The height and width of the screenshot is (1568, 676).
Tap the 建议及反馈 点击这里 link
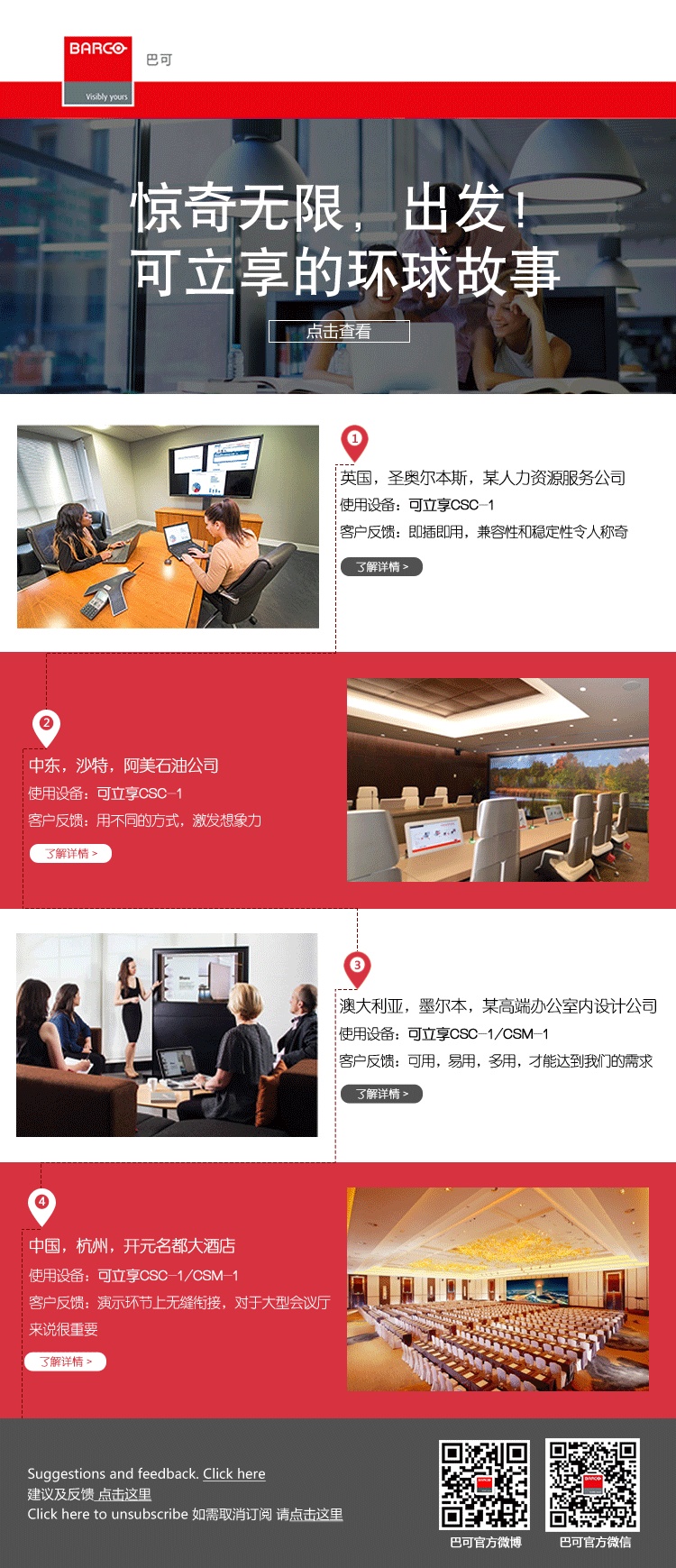point(124,1494)
